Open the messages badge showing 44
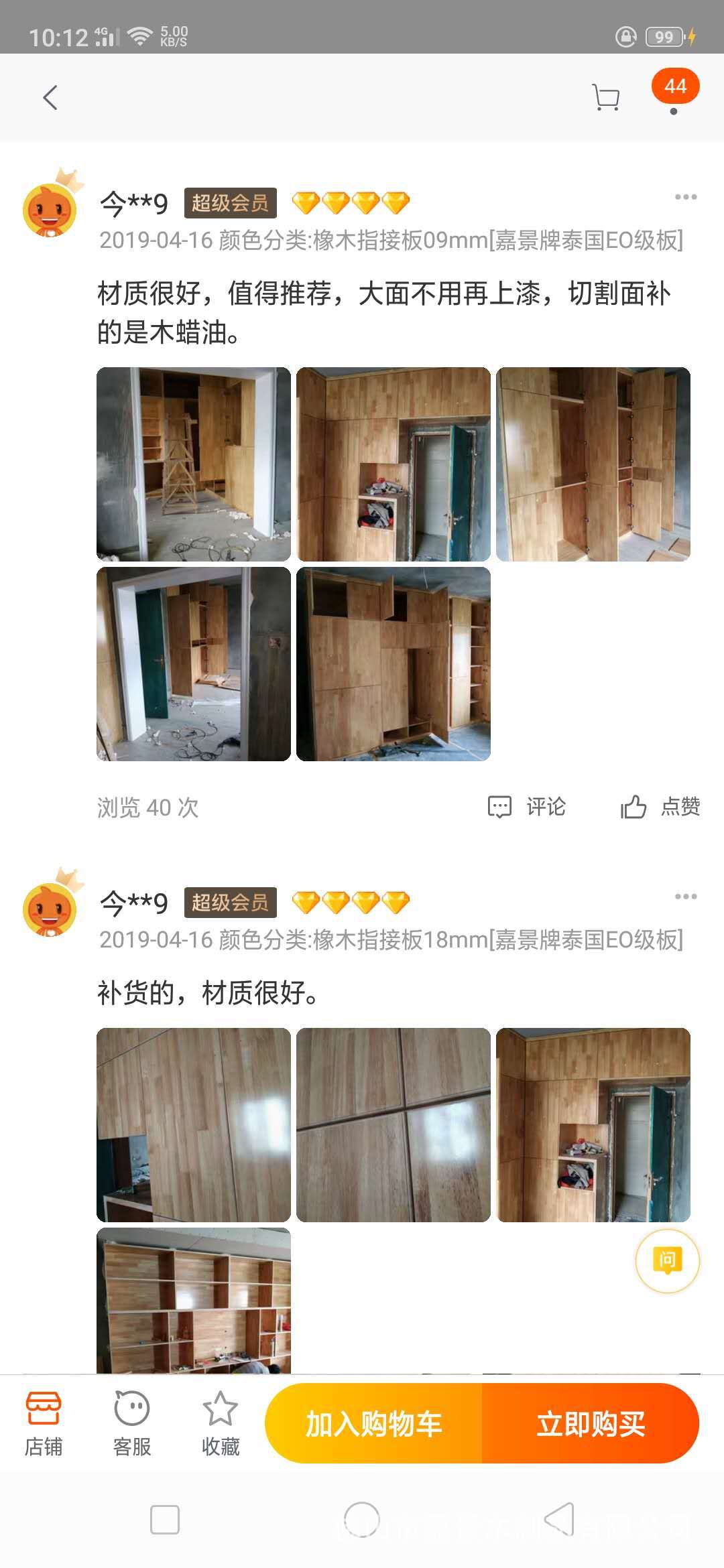Screen dimensions: 724x1568 point(674,87)
